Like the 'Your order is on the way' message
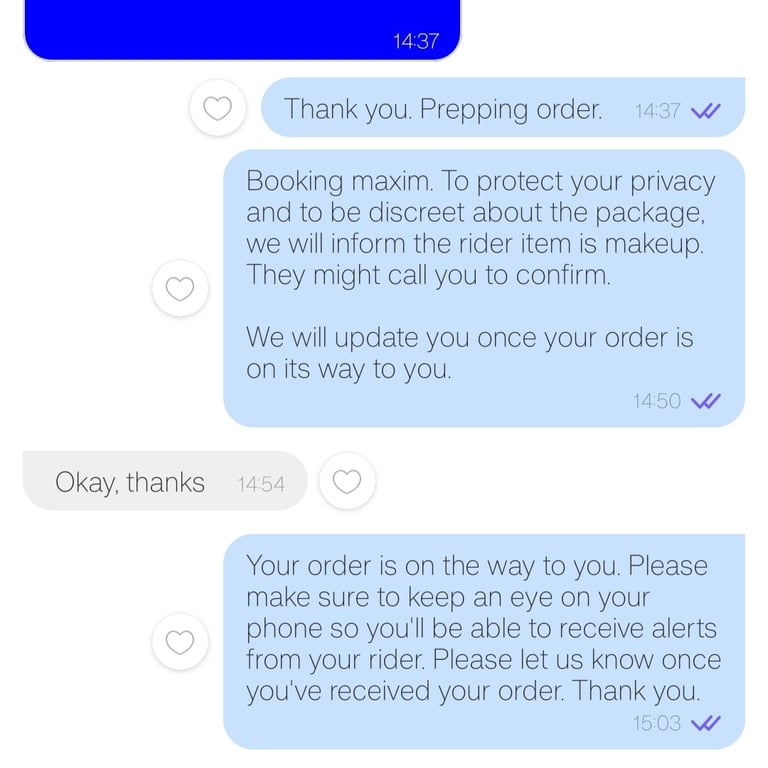768x768 pixels. coord(180,642)
